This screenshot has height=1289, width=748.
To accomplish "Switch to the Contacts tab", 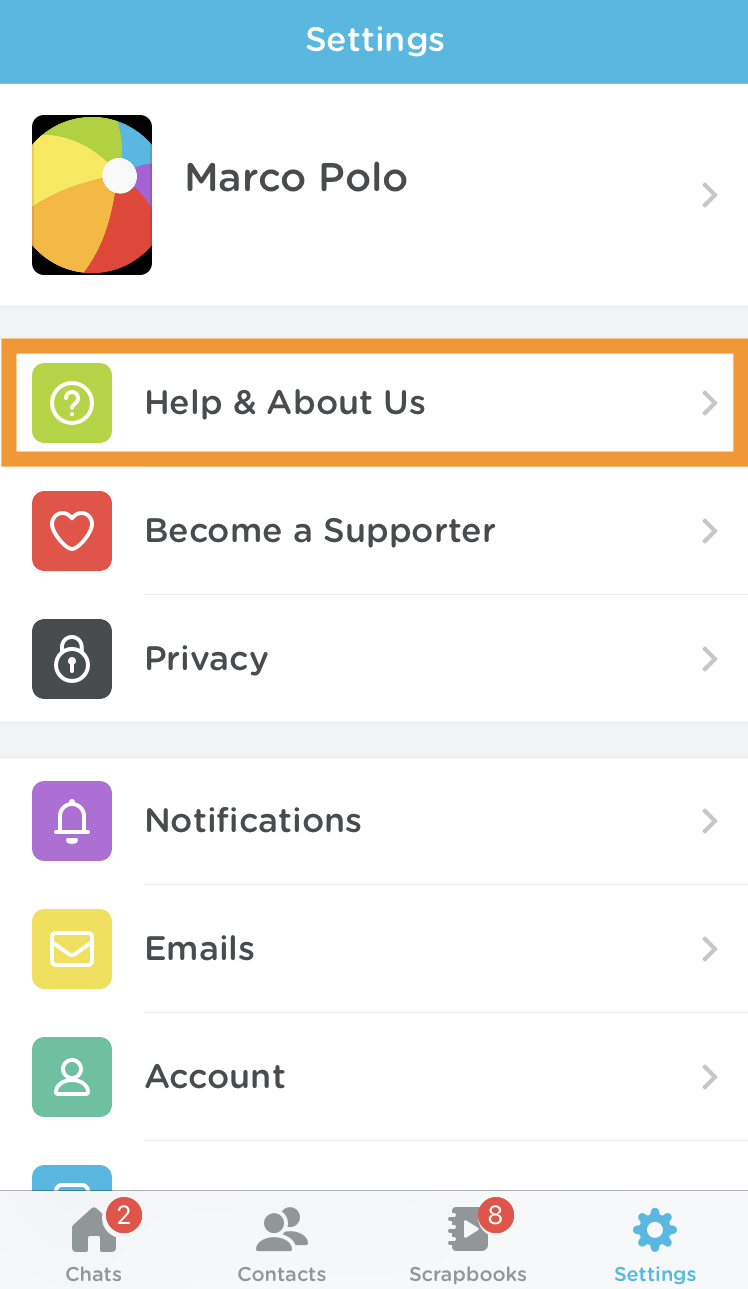I will (x=281, y=1242).
